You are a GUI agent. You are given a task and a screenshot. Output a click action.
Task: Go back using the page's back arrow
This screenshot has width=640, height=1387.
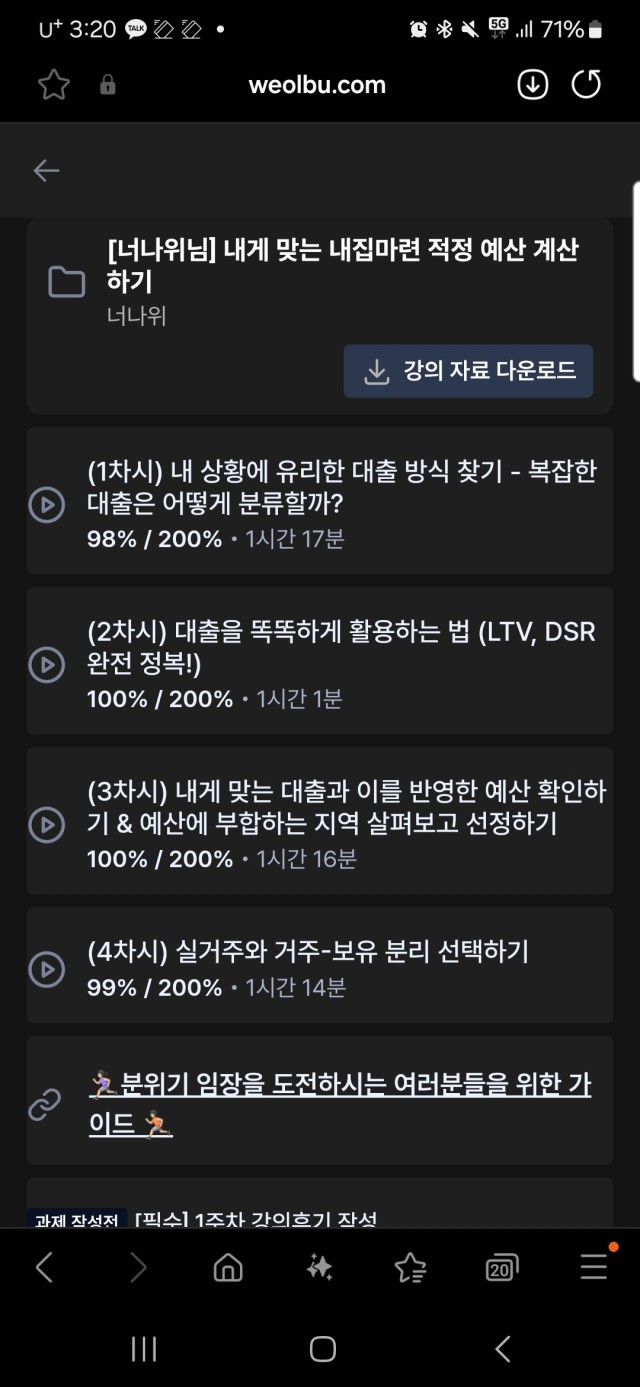46,171
